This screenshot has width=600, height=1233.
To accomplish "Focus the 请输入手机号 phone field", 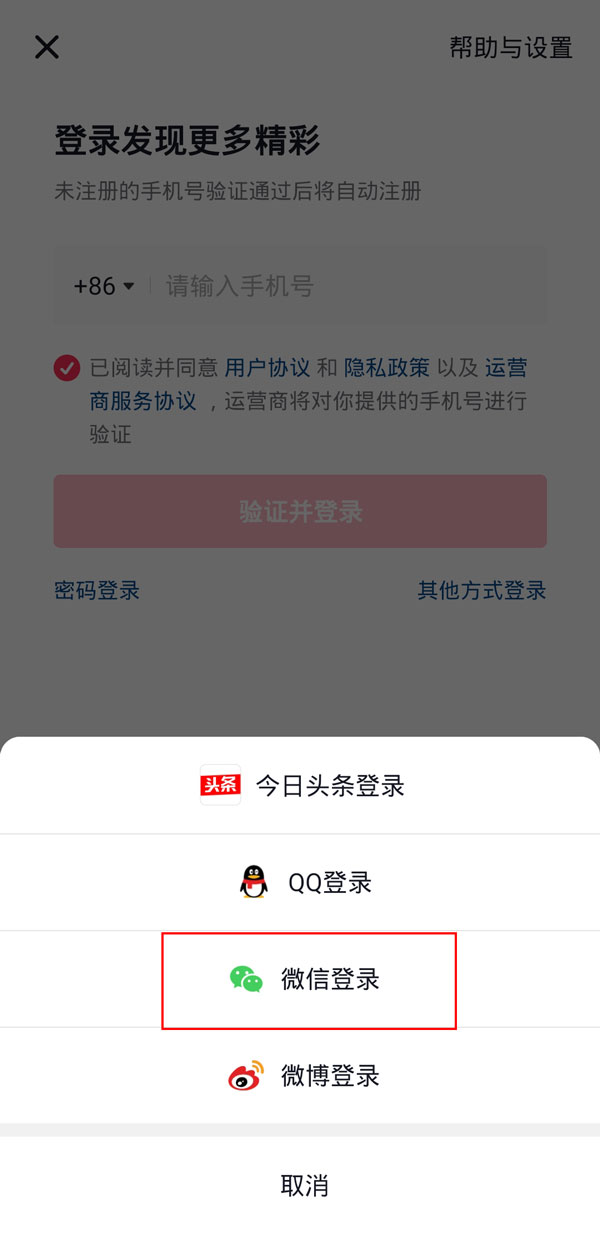I will [350, 286].
